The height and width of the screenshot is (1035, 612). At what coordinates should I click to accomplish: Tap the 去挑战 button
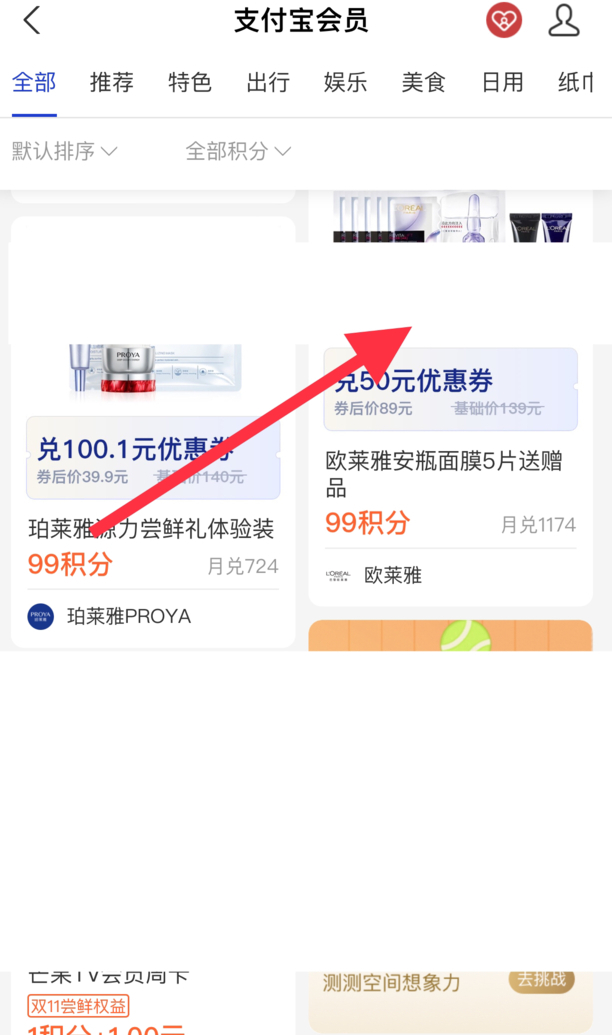[x=541, y=980]
